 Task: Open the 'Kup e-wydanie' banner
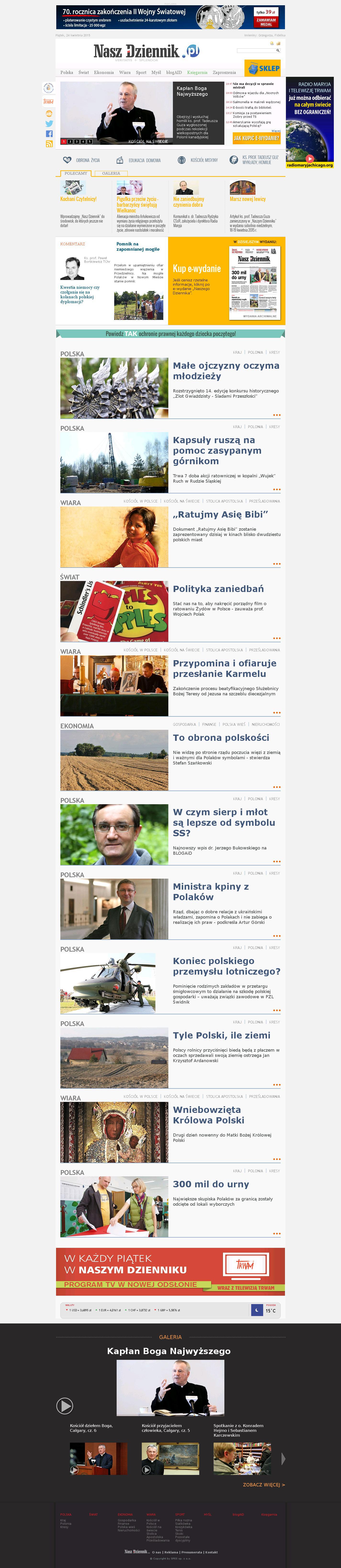pos(196,268)
